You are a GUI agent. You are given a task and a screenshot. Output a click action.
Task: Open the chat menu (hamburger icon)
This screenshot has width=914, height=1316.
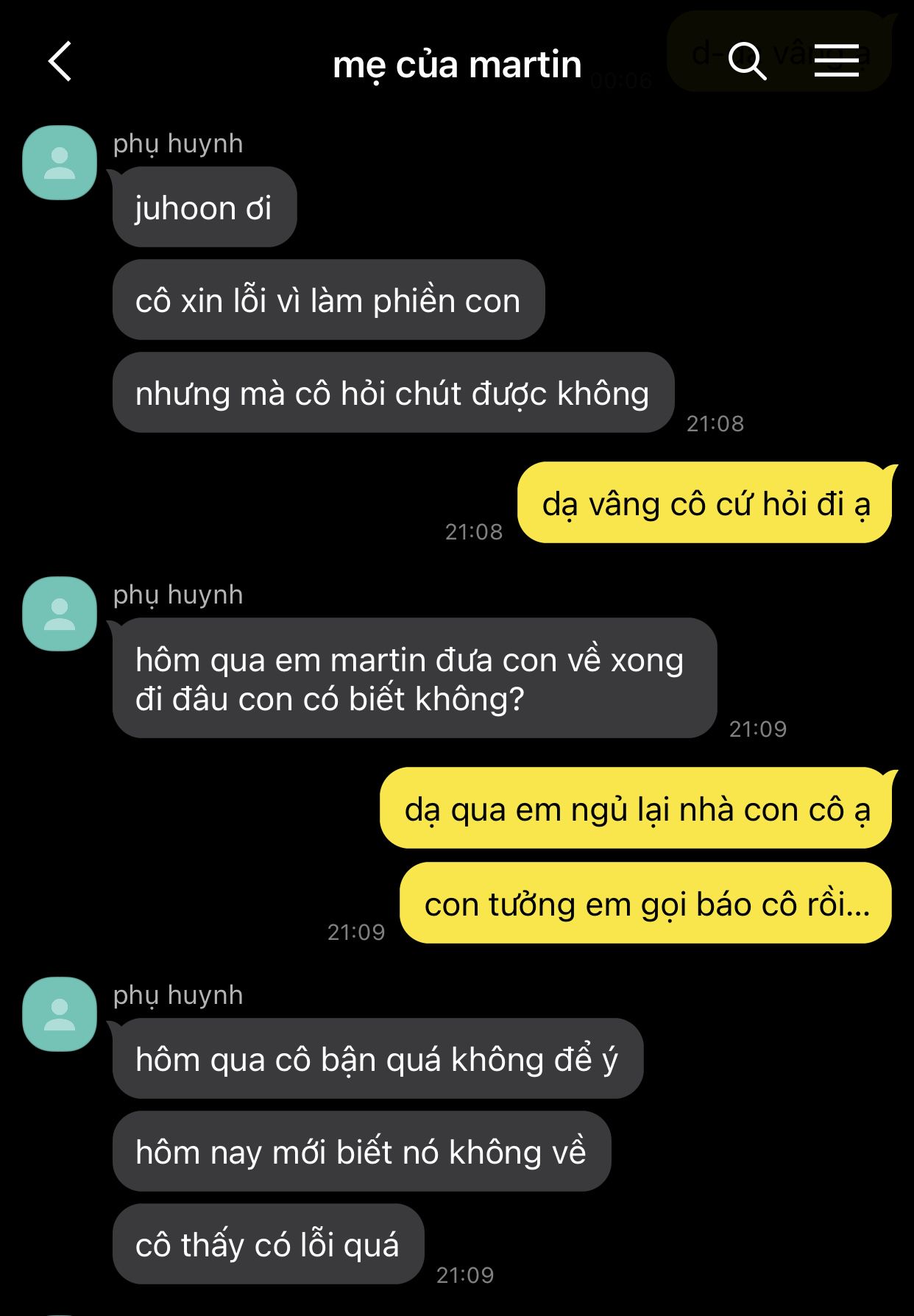click(x=837, y=61)
